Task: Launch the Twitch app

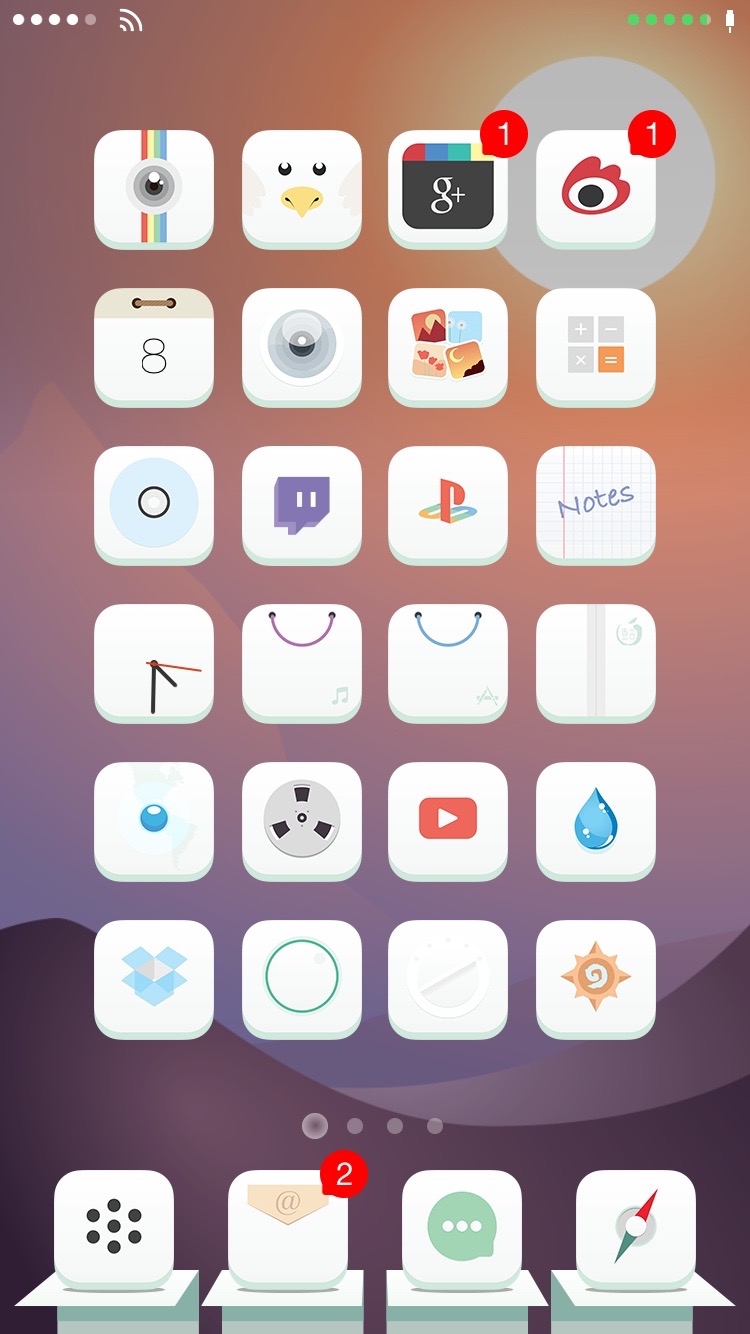Action: pos(301,504)
